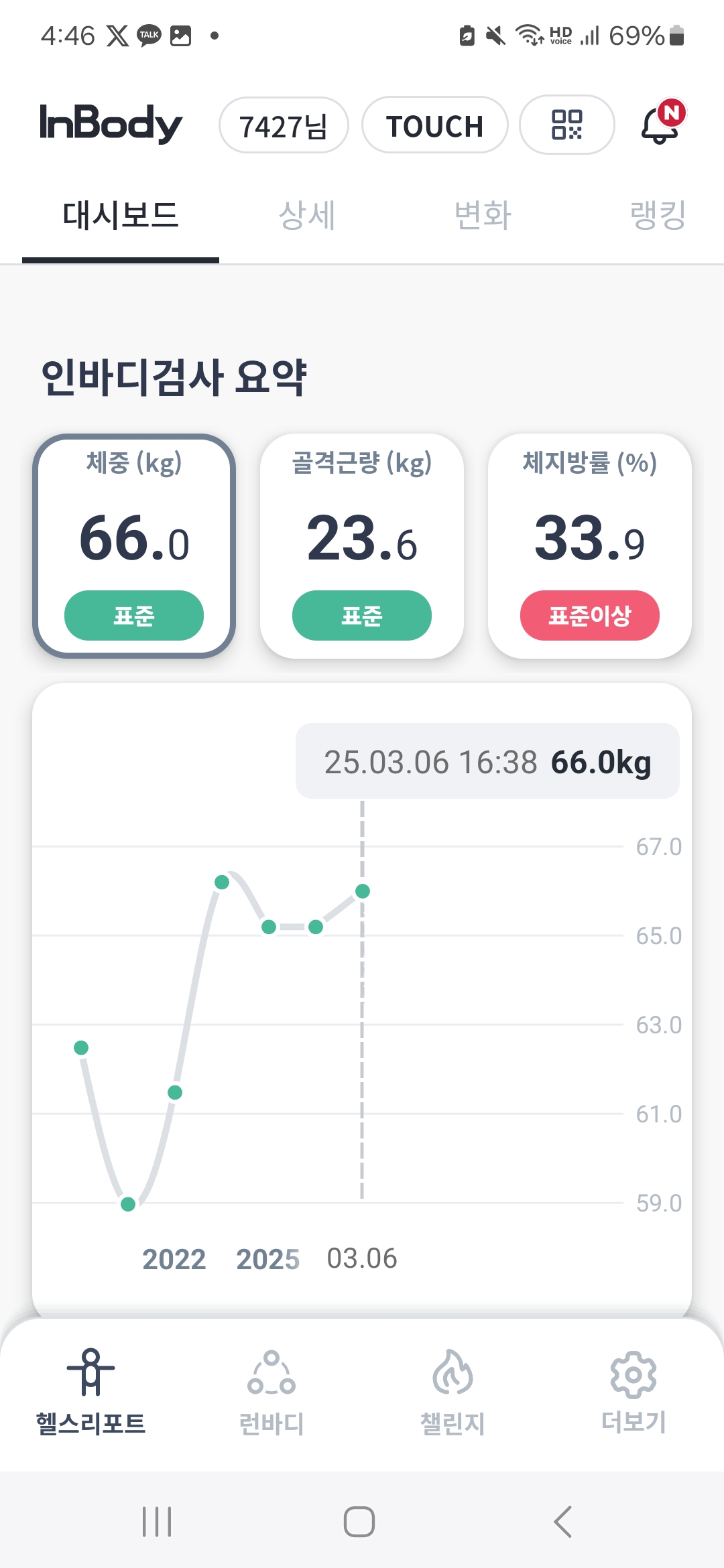Switch to the 랭킹 tab
724x1568 pixels.
pos(657,216)
